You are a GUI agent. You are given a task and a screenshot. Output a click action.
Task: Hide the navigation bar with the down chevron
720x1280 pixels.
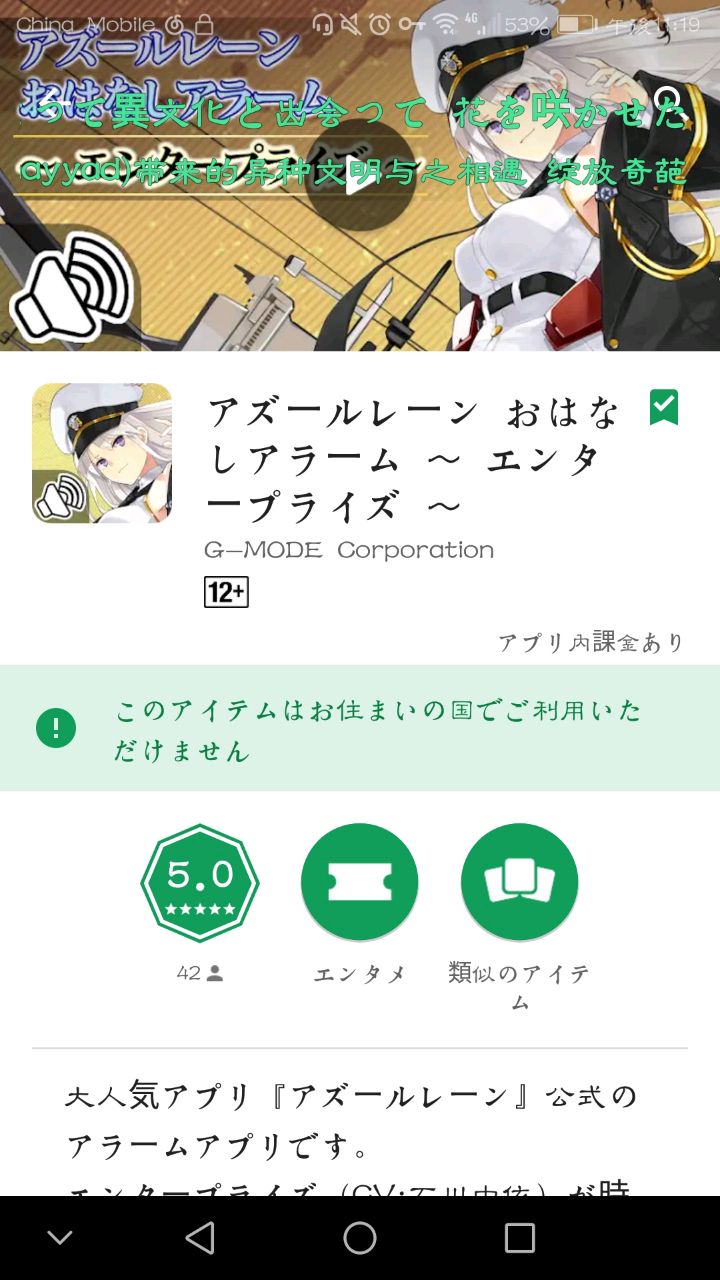coord(60,1238)
